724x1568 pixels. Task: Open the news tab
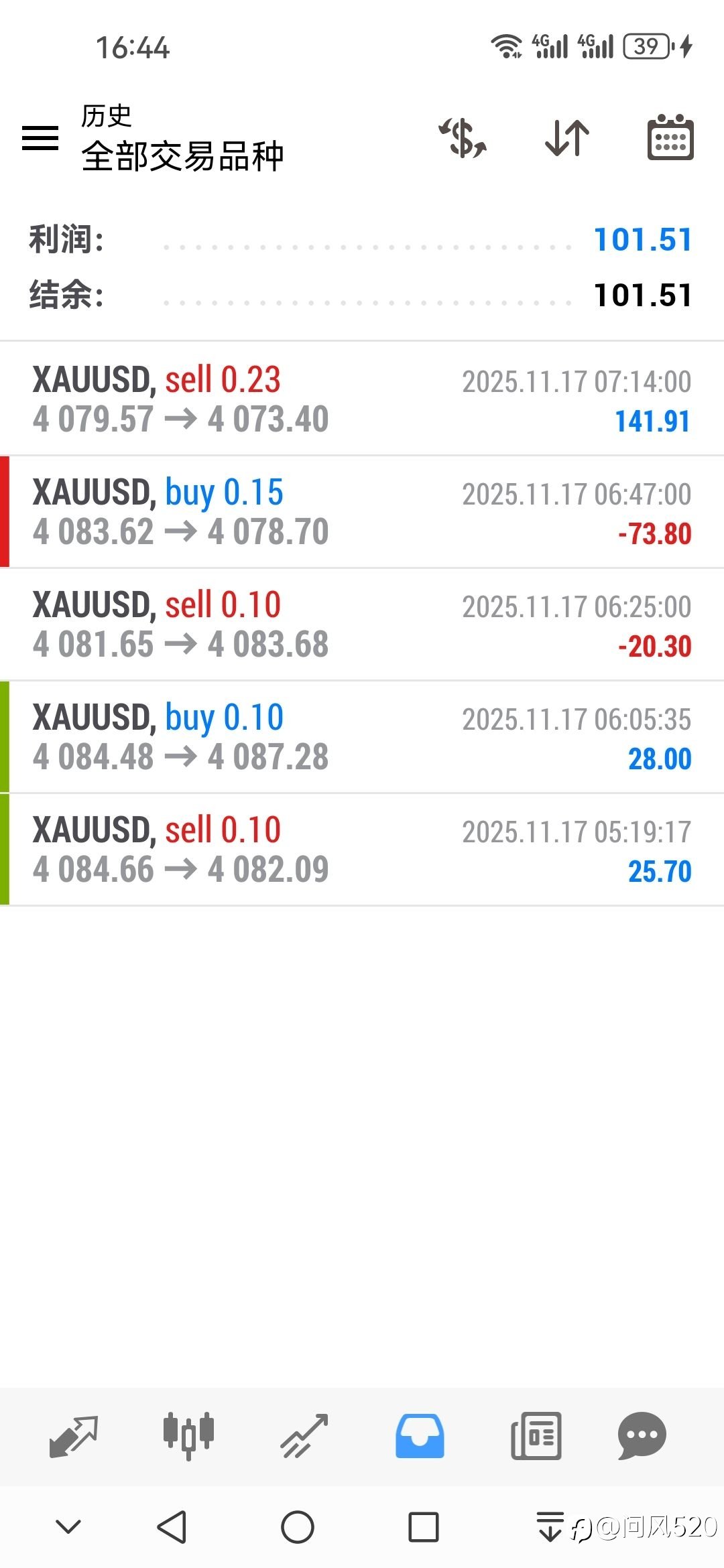[x=536, y=1435]
